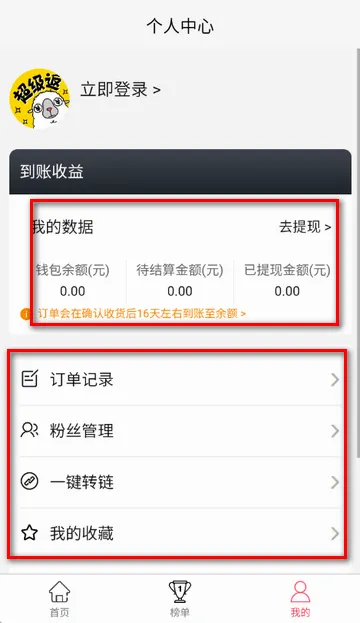Switch to the 首页 tab
Viewport: 360px width, 623px height.
60,599
